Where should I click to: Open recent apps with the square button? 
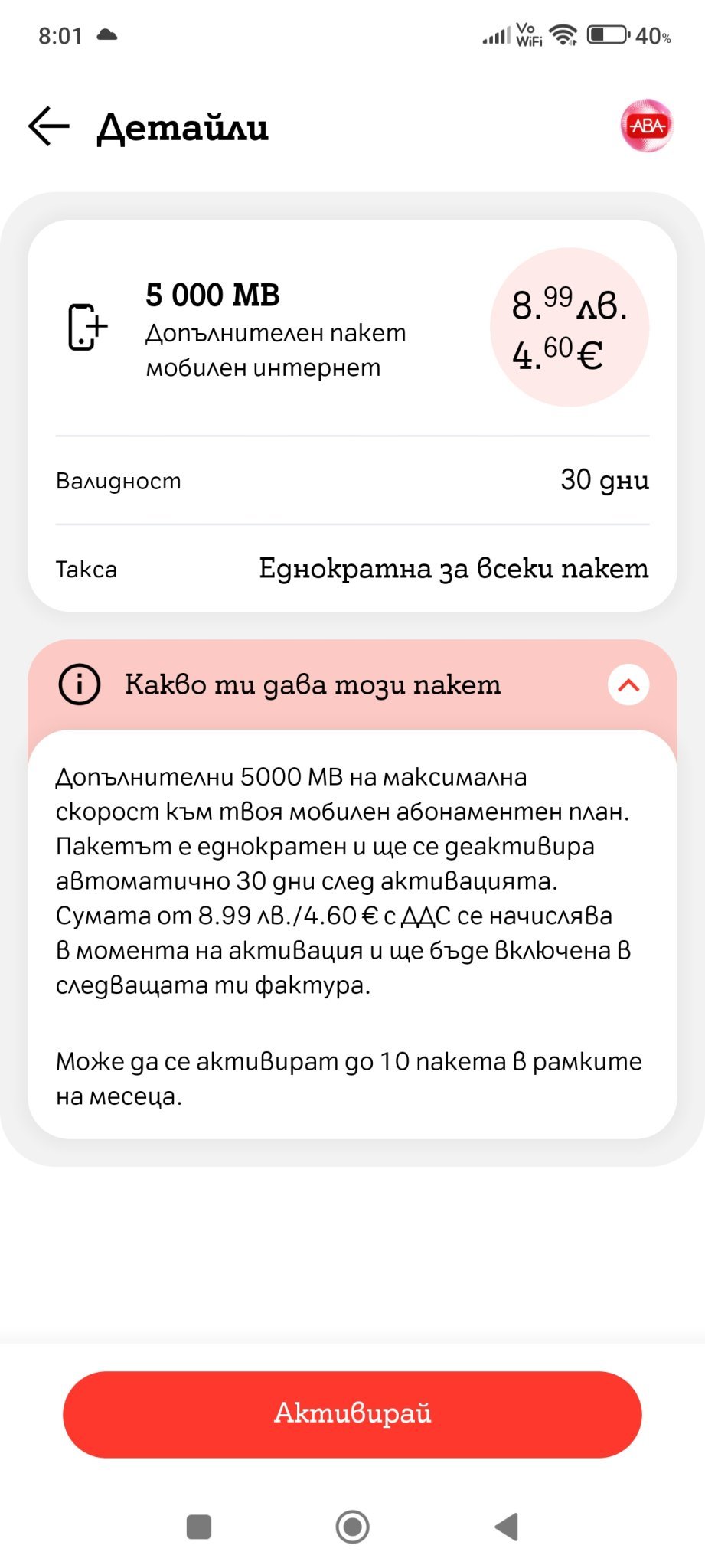pos(199,1527)
